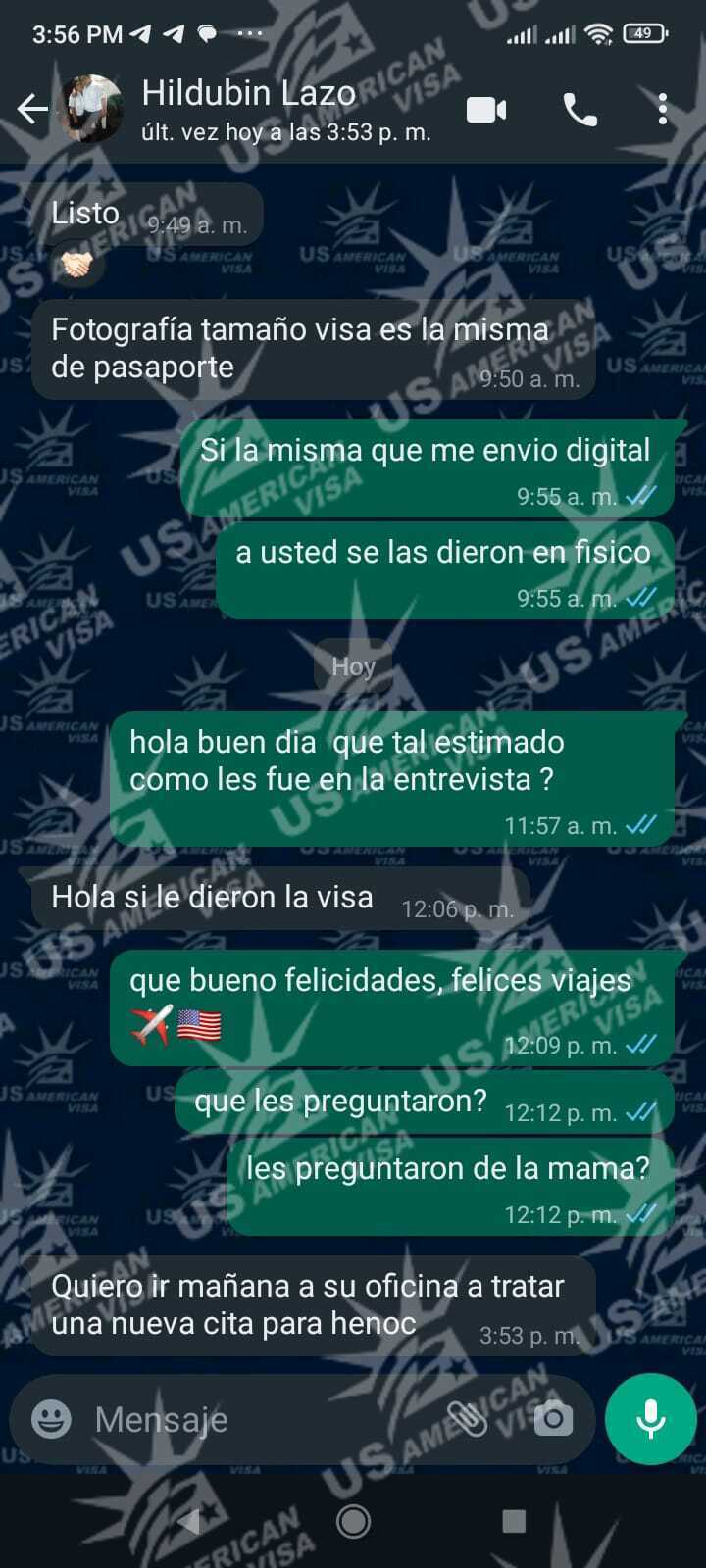Viewport: 706px width, 1568px height.
Task: Open the camera from the message bar
Action: coord(553,1419)
